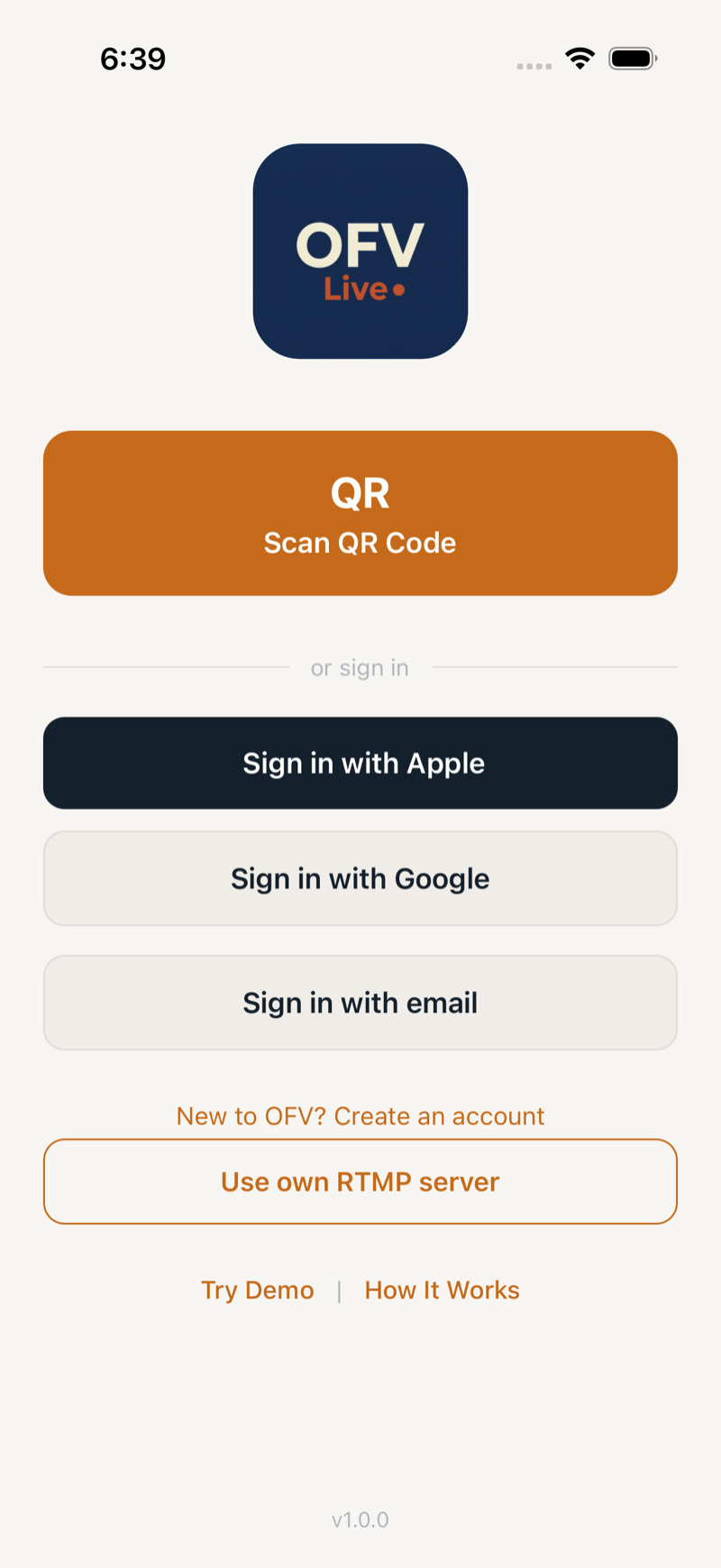
Task: Tap the Scan QR Code button
Action: coord(360,542)
